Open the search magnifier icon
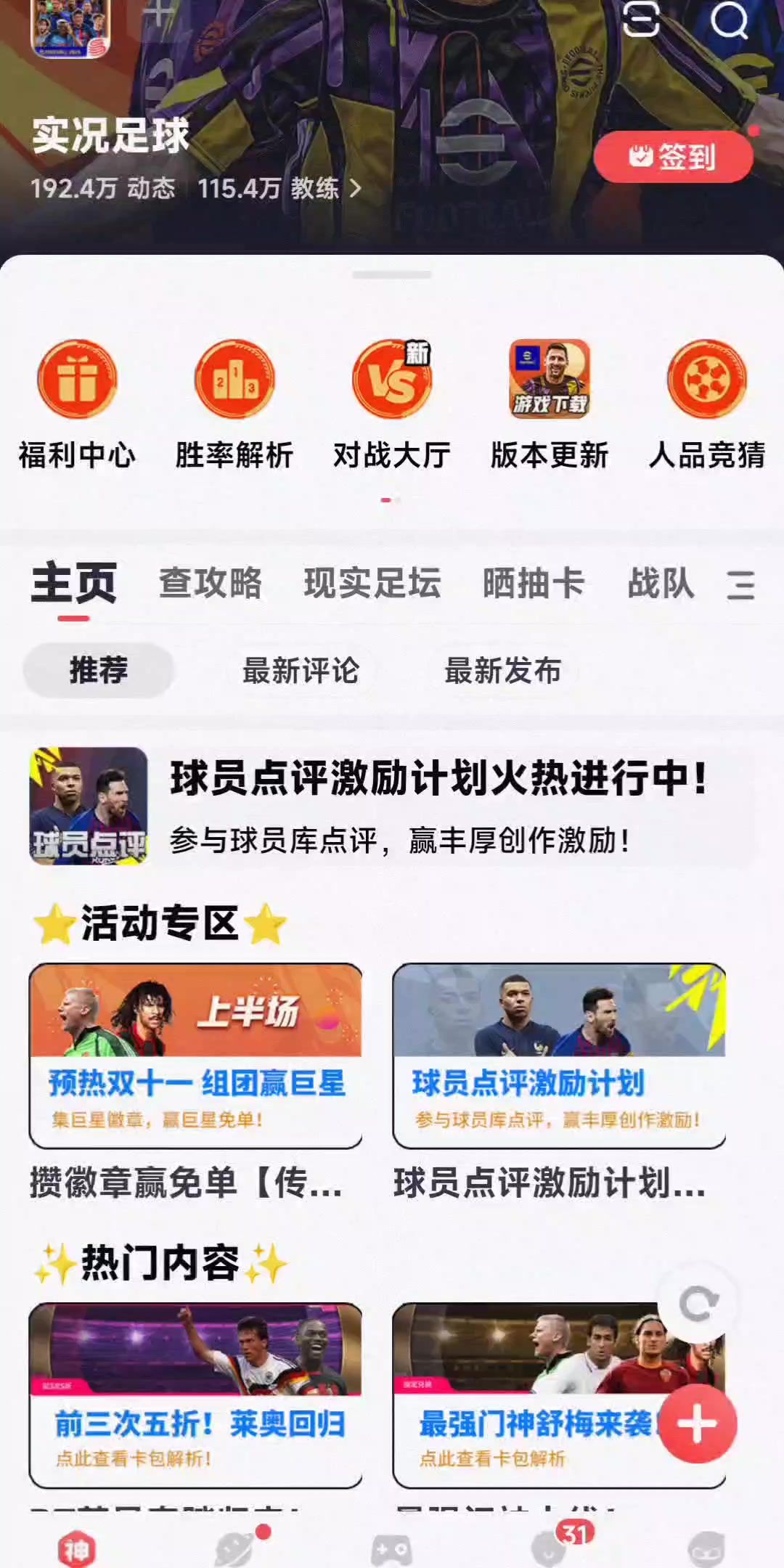The image size is (784, 1568). [x=729, y=20]
